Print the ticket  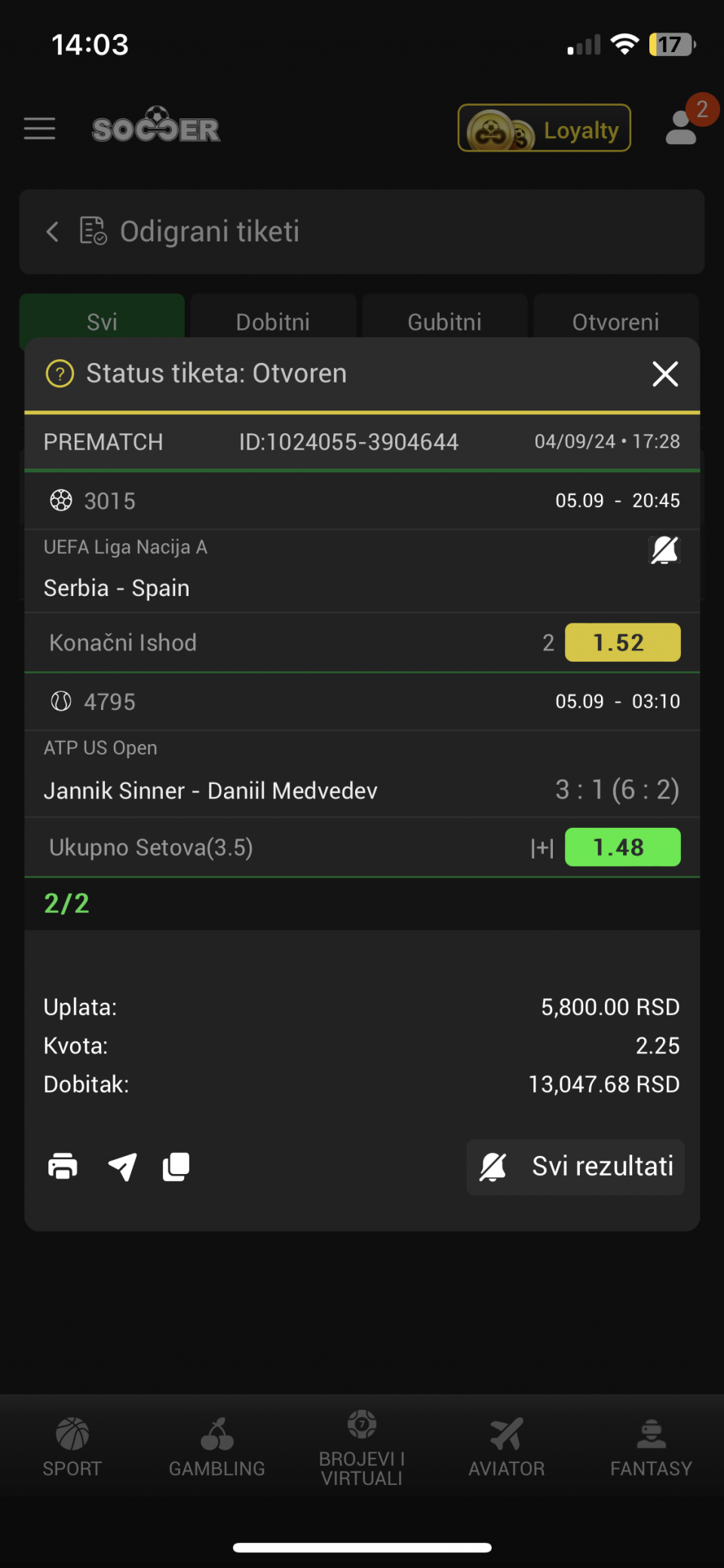coord(63,1167)
